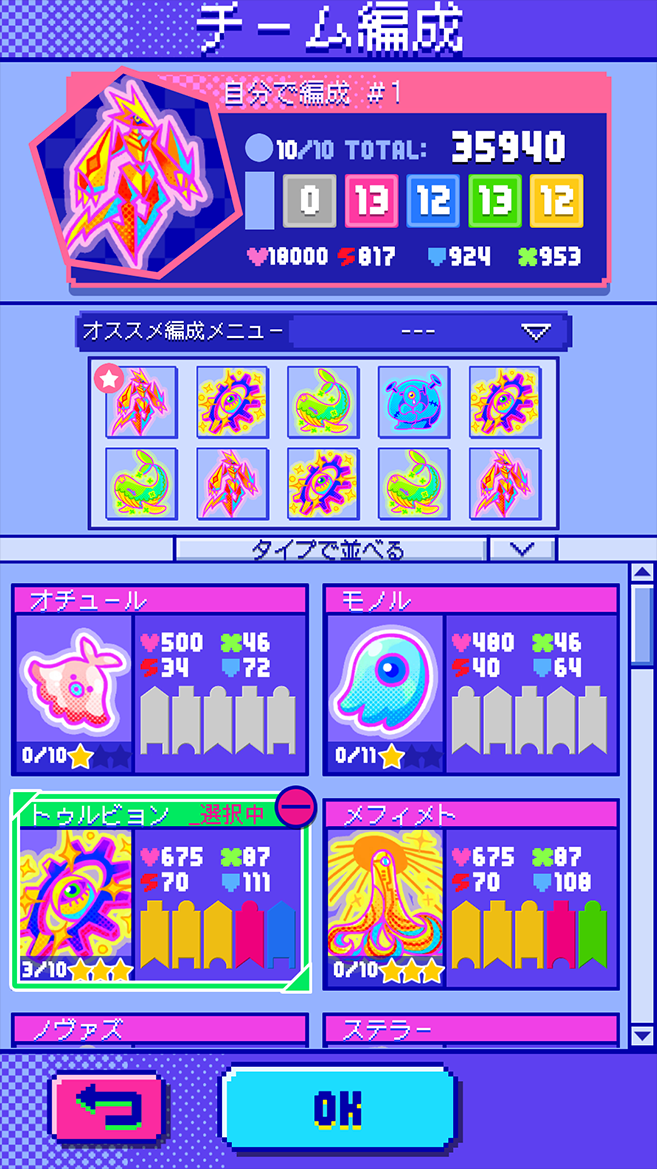The width and height of the screenshot is (657, 1169).
Task: Tap the blue monster team slot
Action: (414, 402)
